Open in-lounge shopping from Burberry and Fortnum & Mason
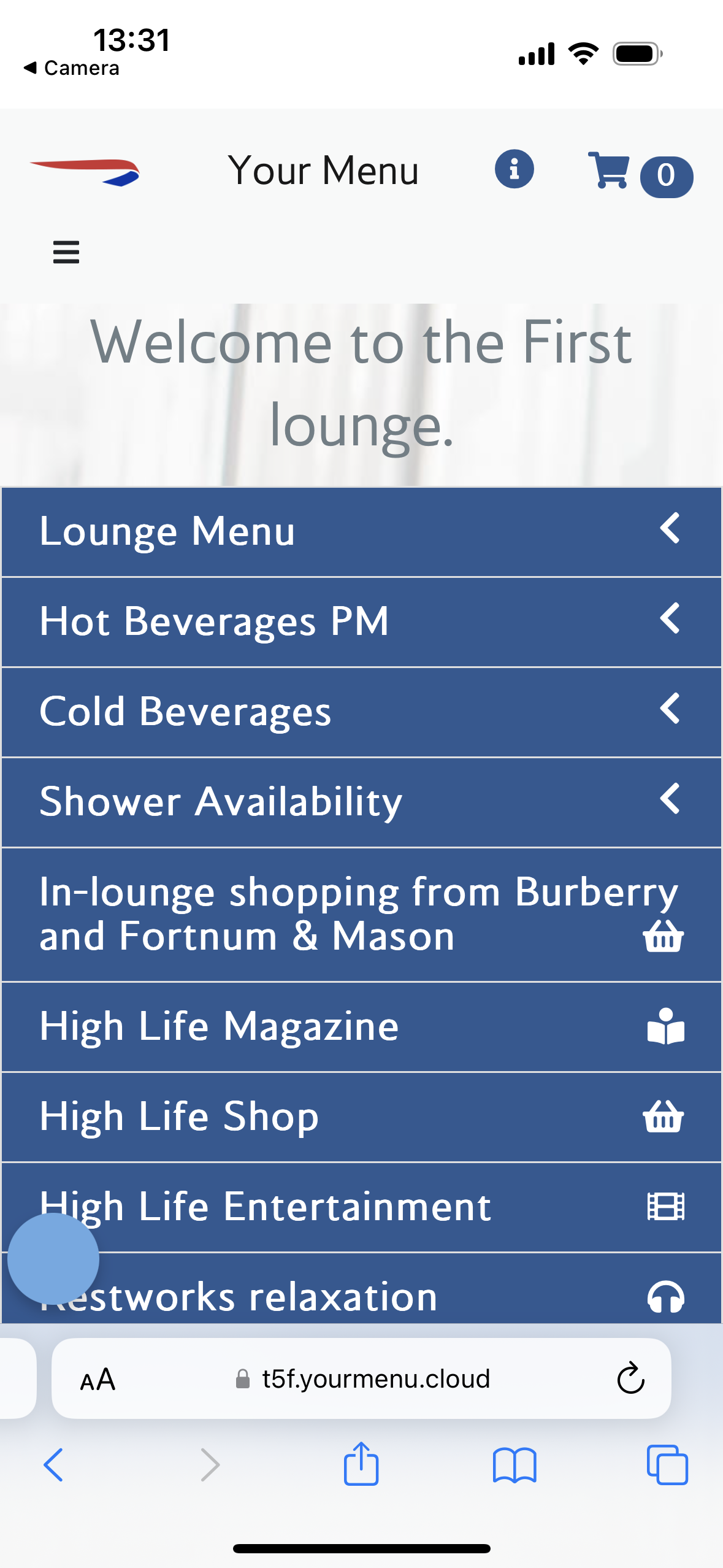The image size is (723, 1568). point(361,914)
